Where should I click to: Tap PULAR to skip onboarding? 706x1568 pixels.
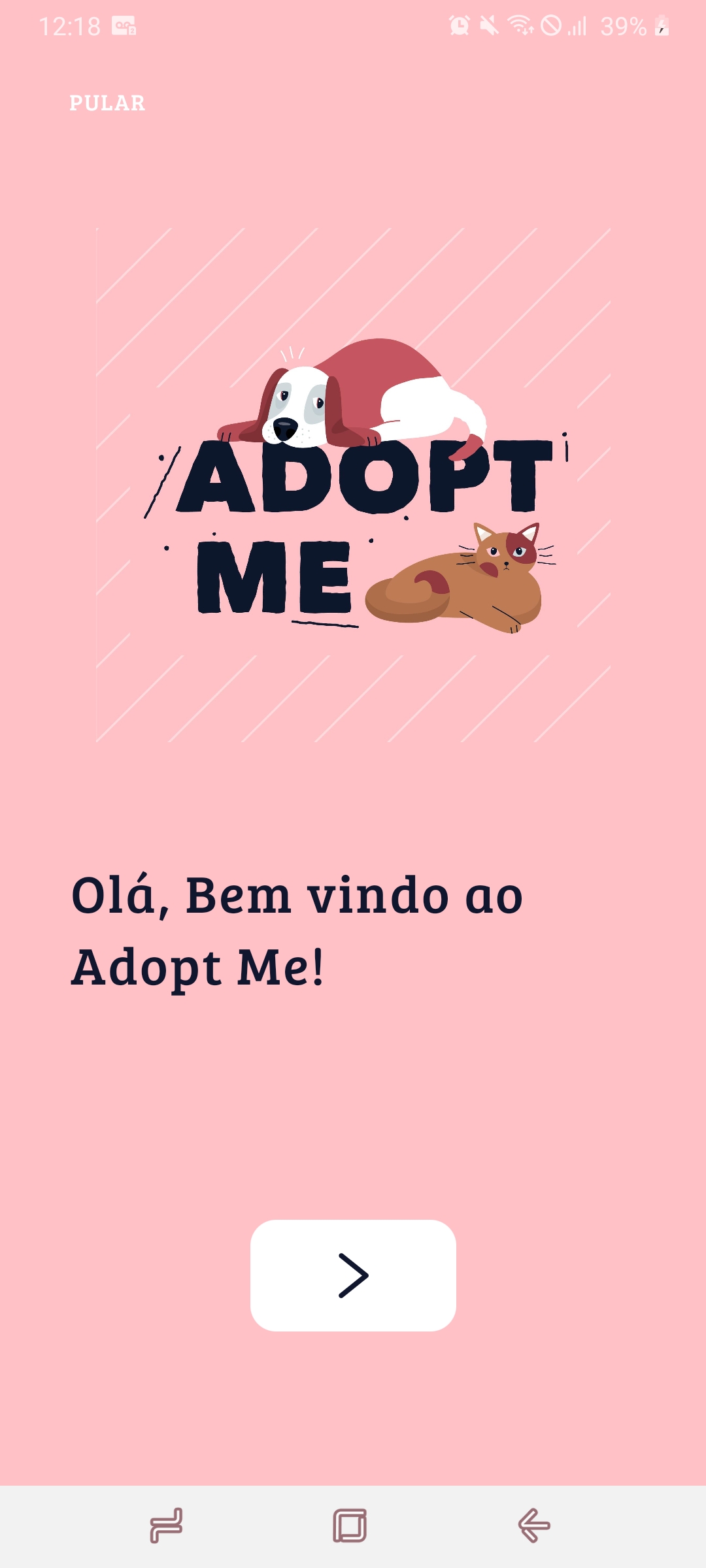(x=107, y=103)
